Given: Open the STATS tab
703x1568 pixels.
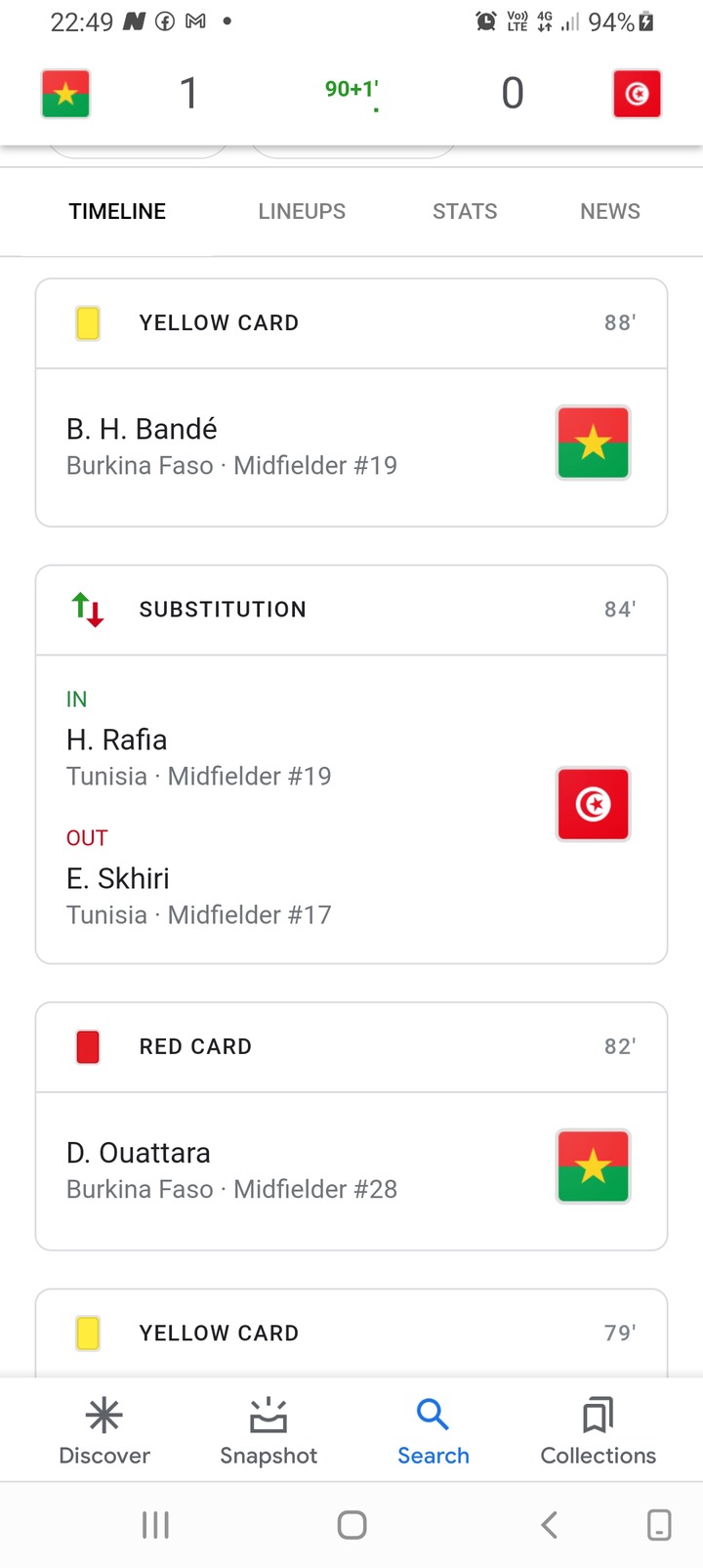Looking at the screenshot, I should click(x=465, y=211).
